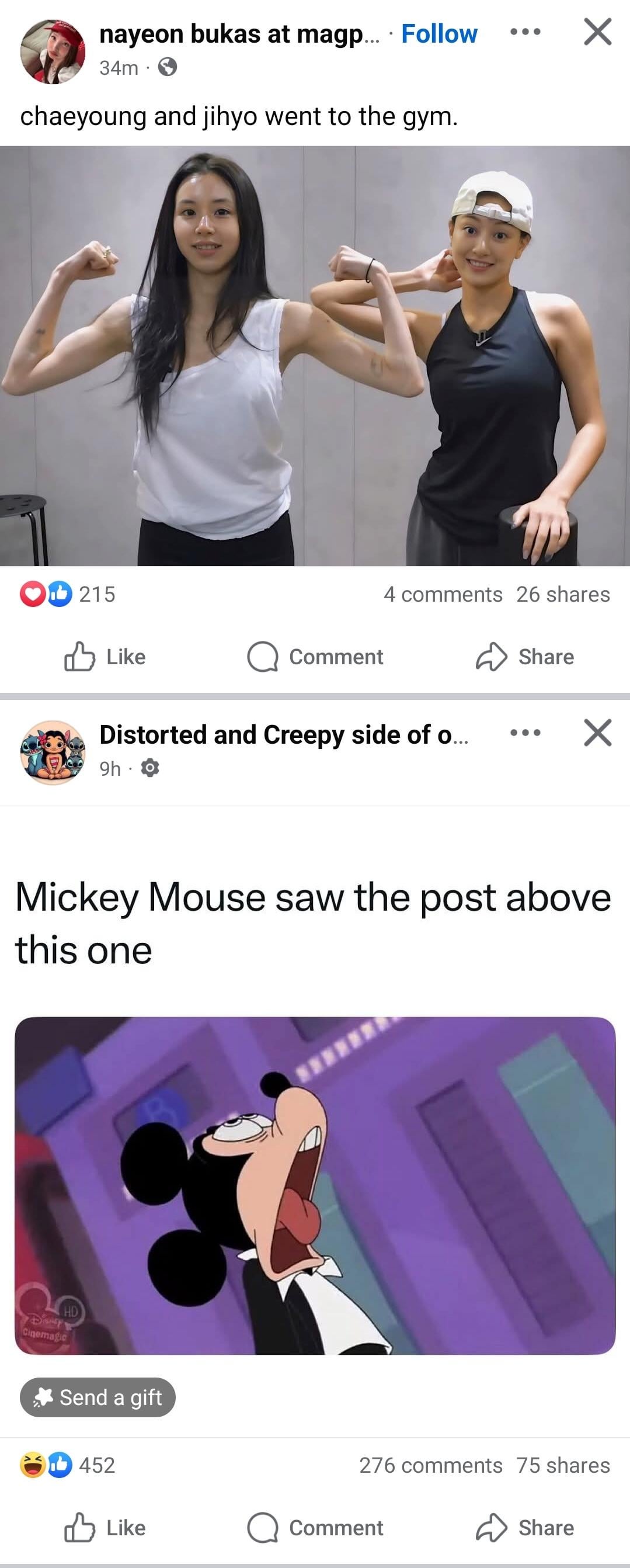Open Distorted and Creepy side page name

(283, 735)
